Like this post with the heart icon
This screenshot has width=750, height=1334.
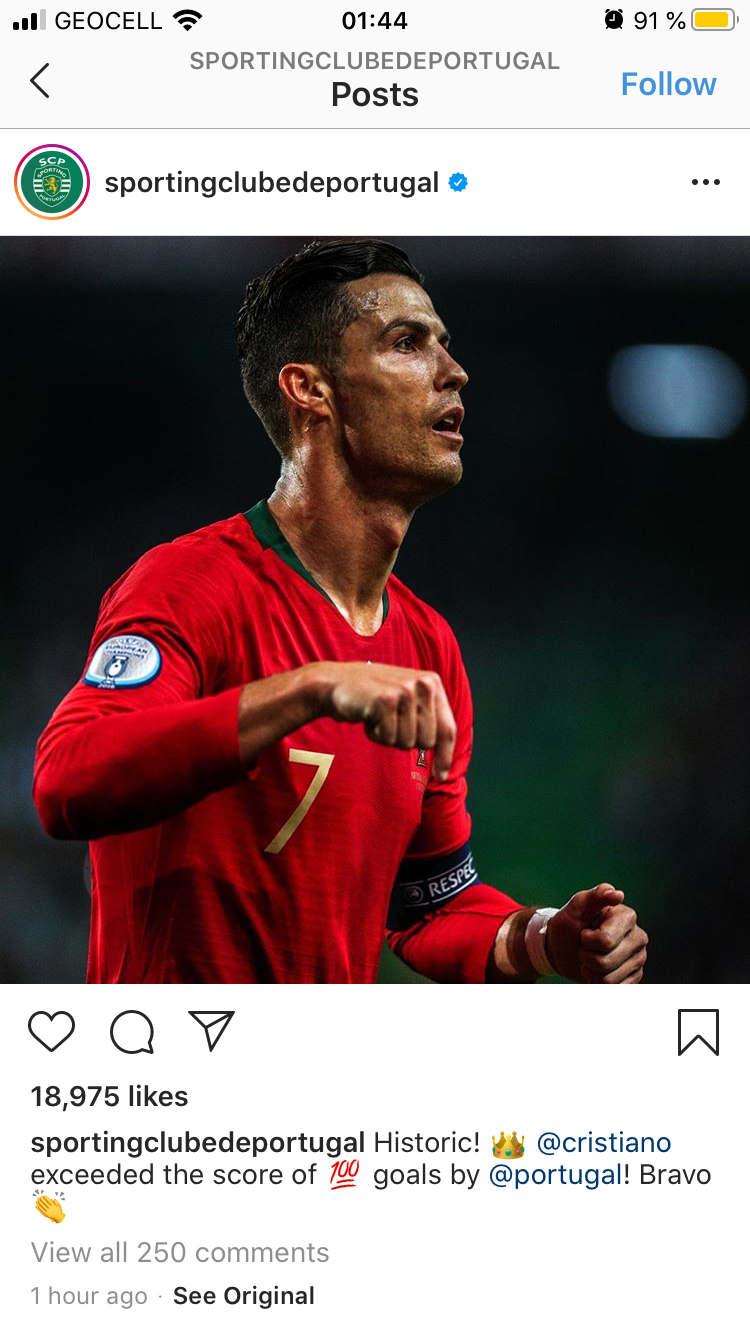[x=52, y=1032]
